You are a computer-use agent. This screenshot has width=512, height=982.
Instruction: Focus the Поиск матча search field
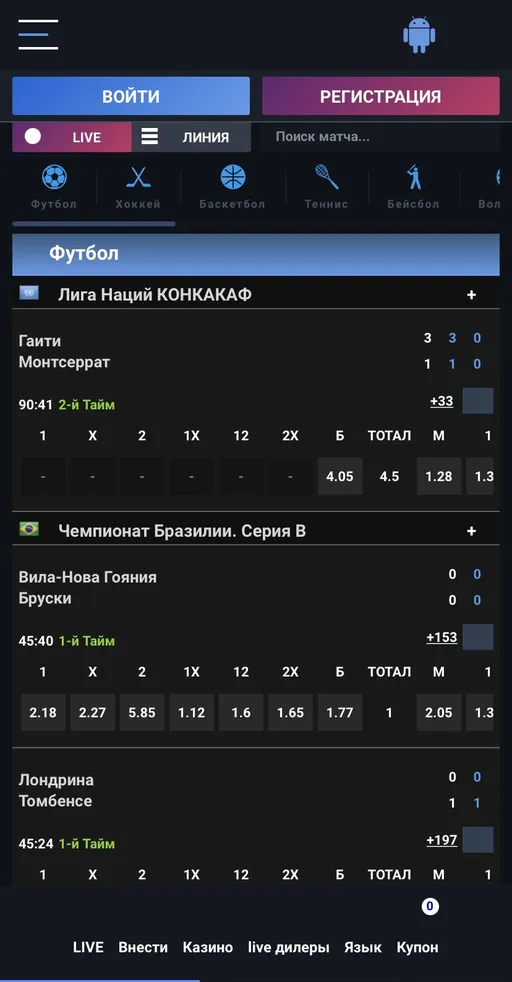(x=380, y=137)
